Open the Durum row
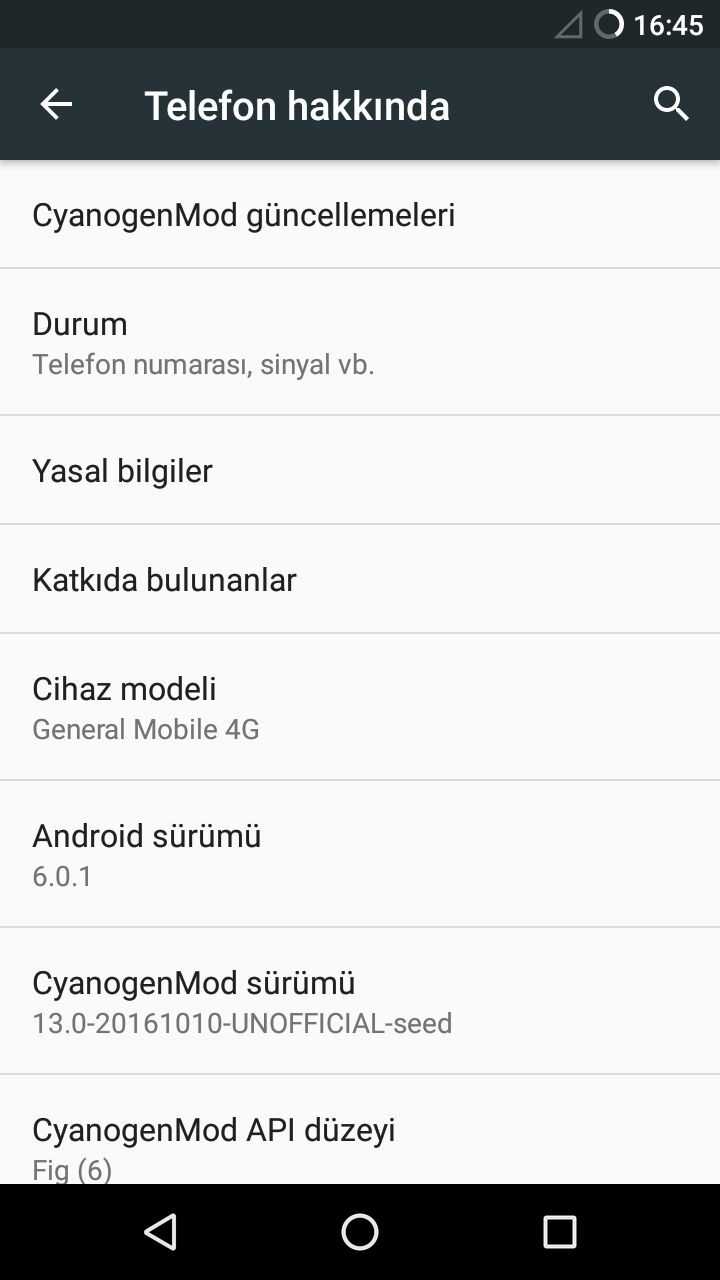The width and height of the screenshot is (720, 1280). (x=360, y=342)
